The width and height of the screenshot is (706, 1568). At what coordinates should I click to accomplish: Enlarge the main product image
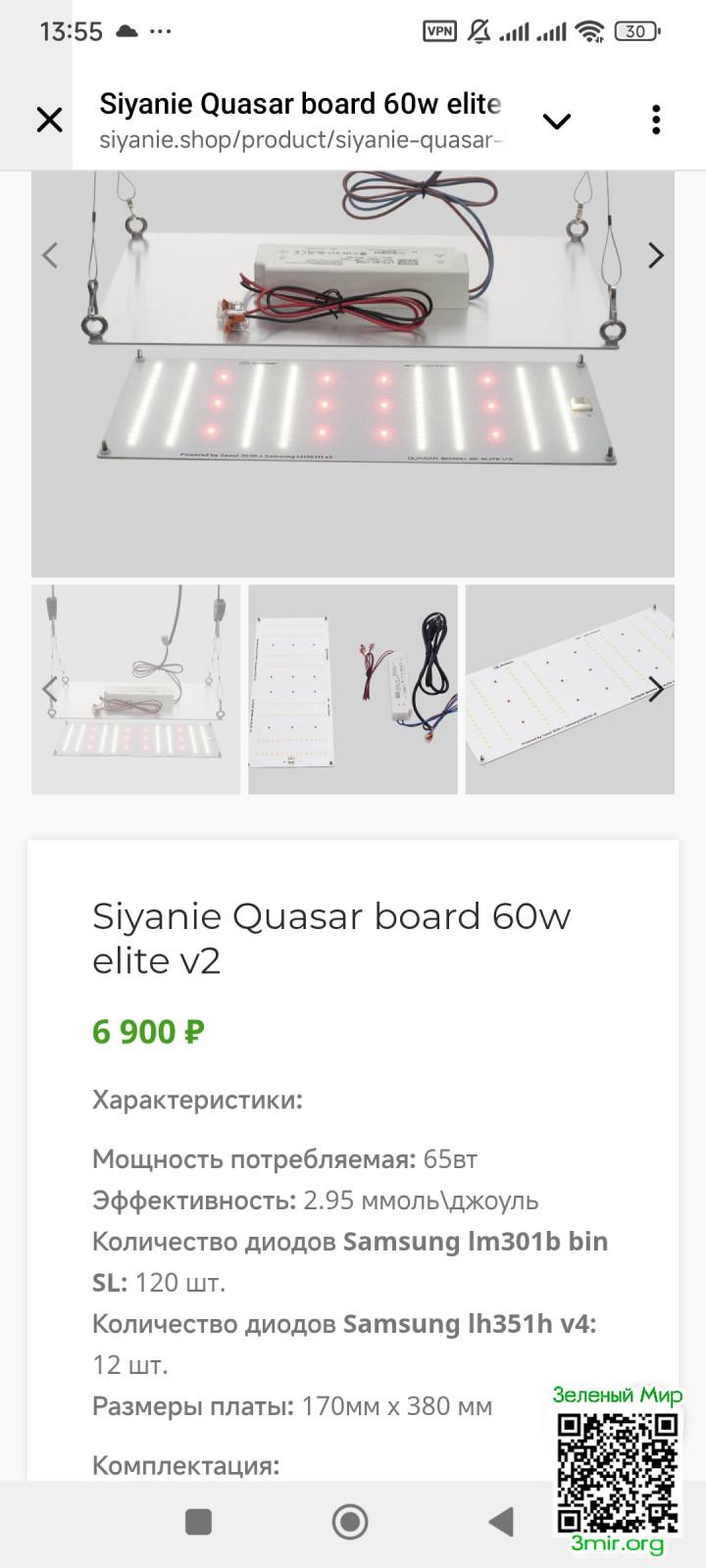click(x=353, y=392)
